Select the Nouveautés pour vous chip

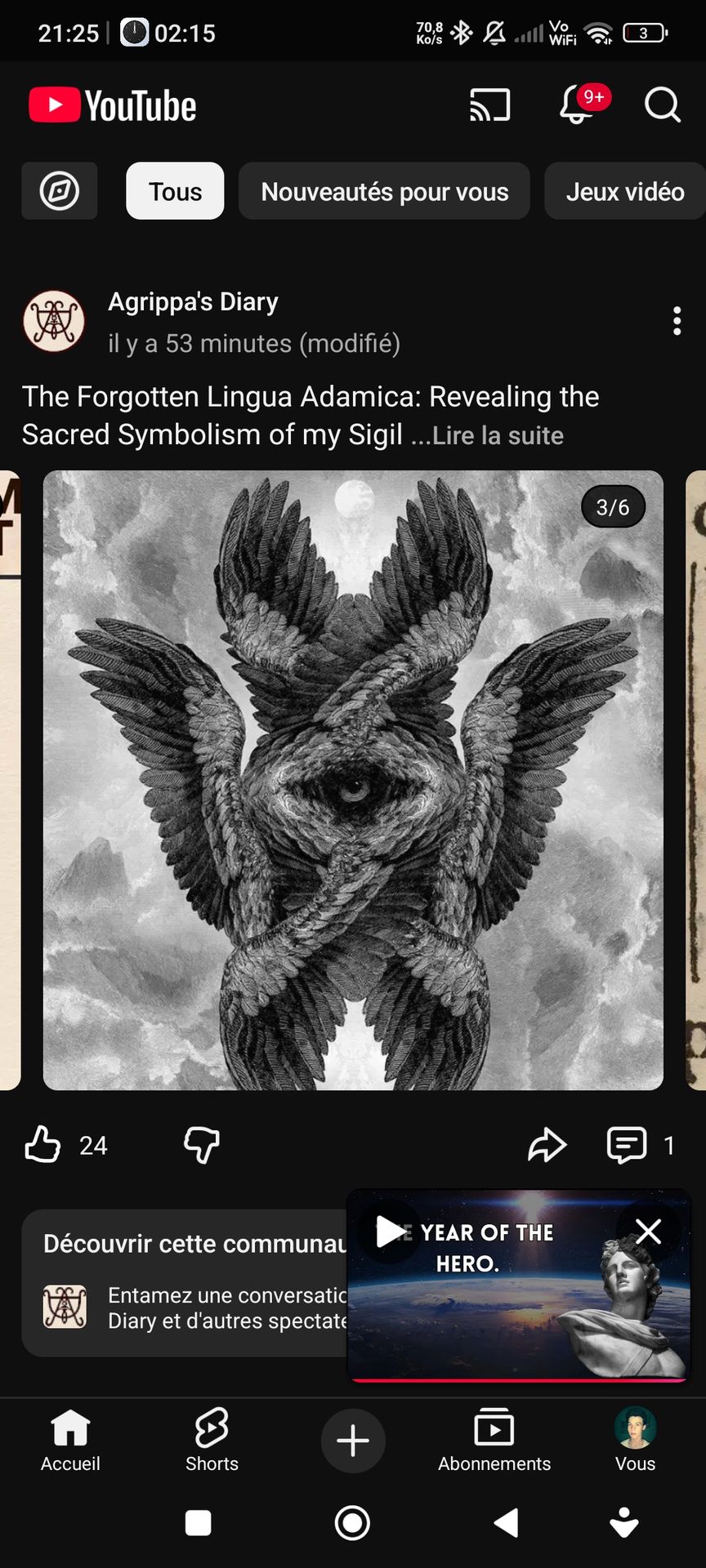(384, 191)
